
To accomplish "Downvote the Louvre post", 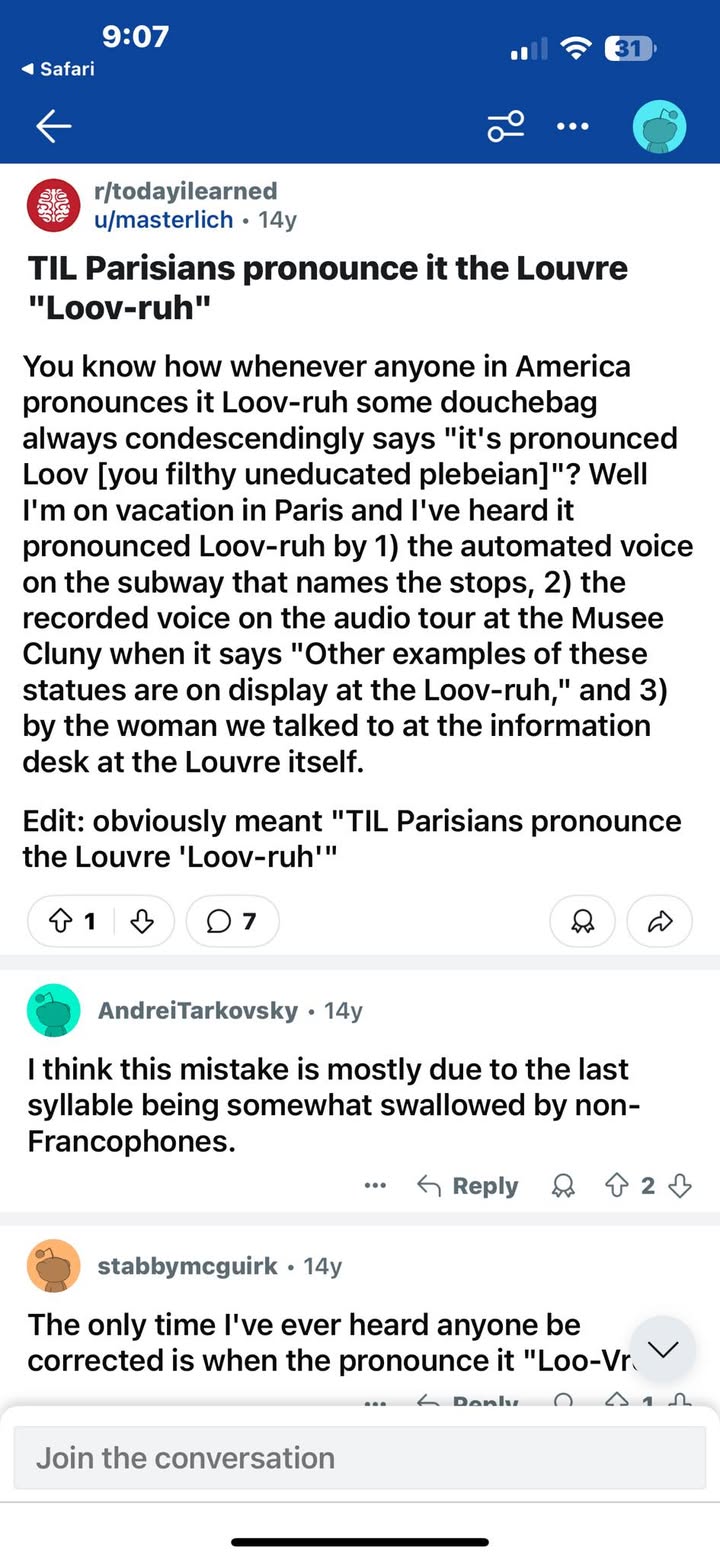I will coord(142,922).
